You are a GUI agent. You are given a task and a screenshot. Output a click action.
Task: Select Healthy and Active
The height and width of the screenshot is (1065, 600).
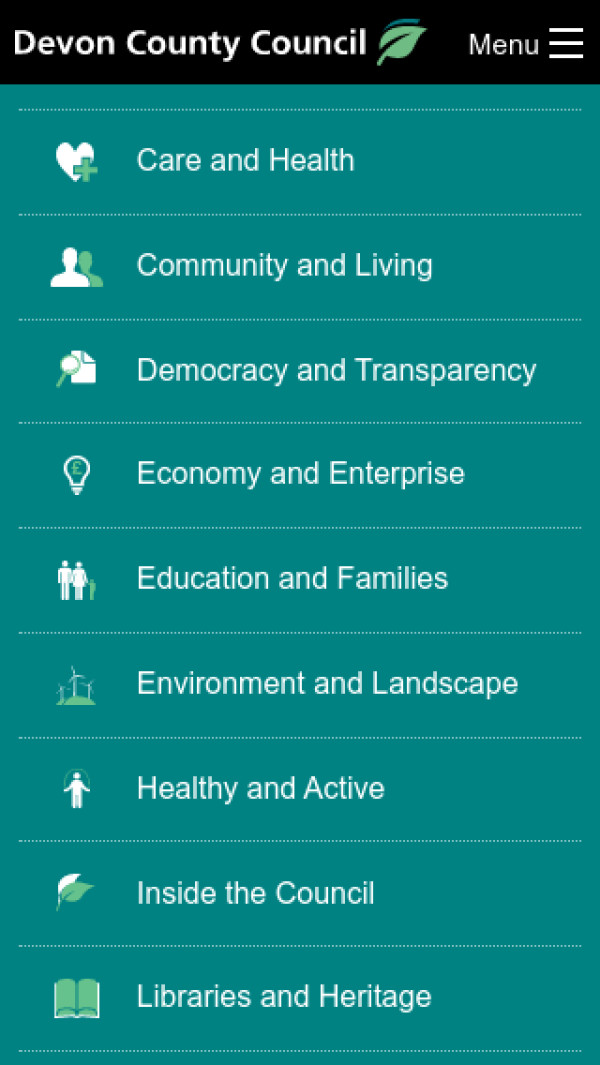click(x=260, y=789)
